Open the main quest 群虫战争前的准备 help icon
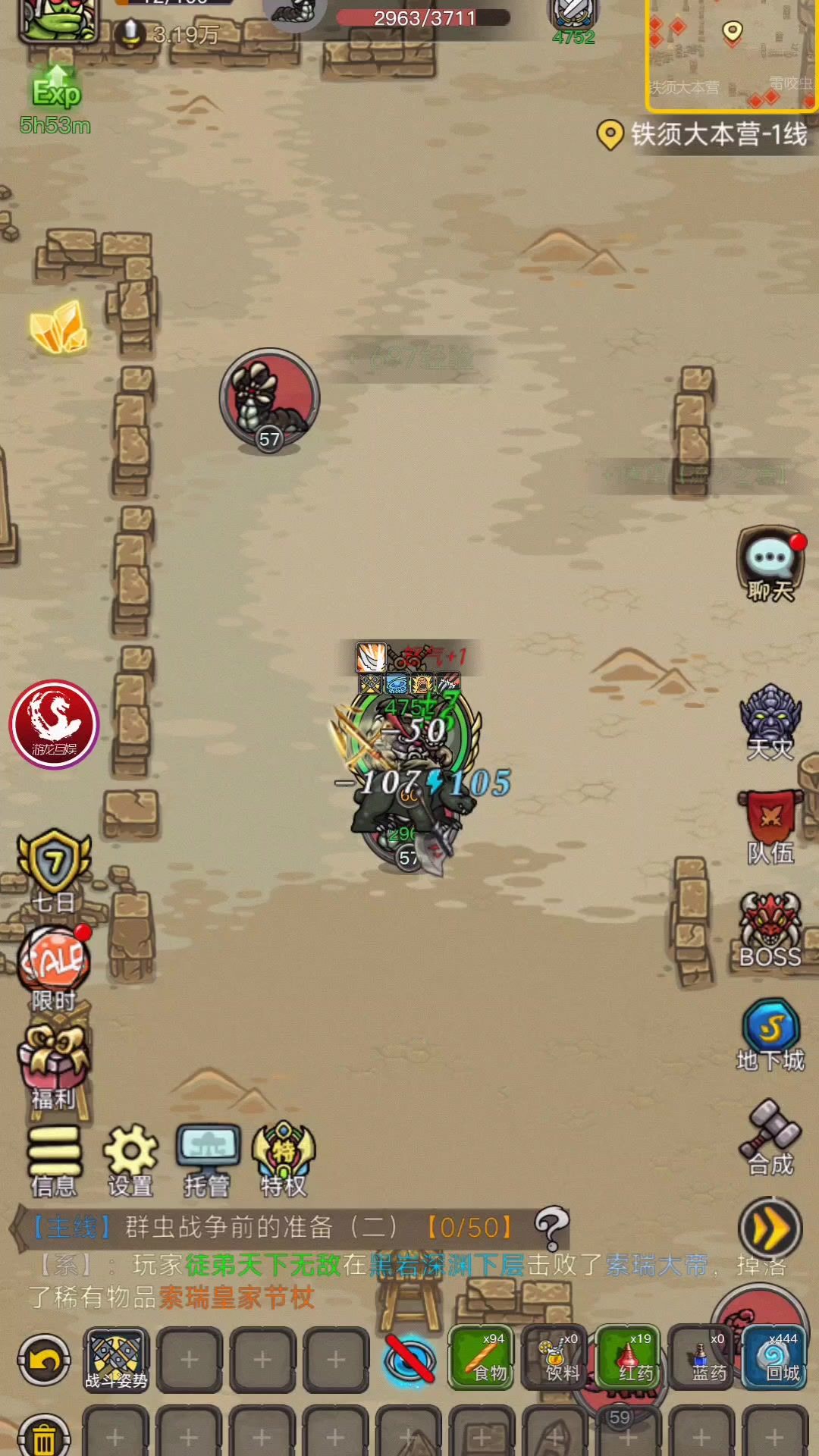 tap(552, 1227)
